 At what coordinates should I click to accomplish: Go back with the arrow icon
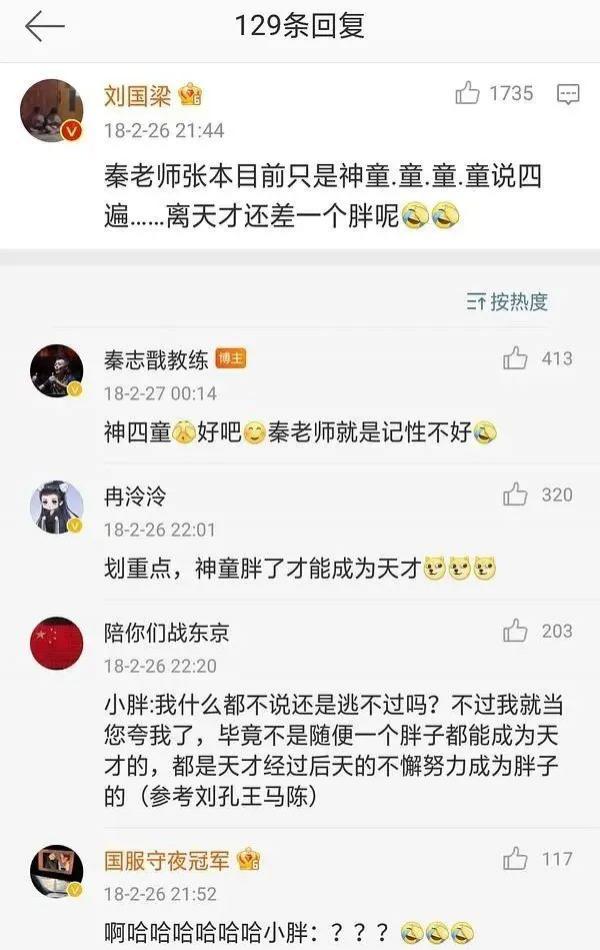point(44,27)
